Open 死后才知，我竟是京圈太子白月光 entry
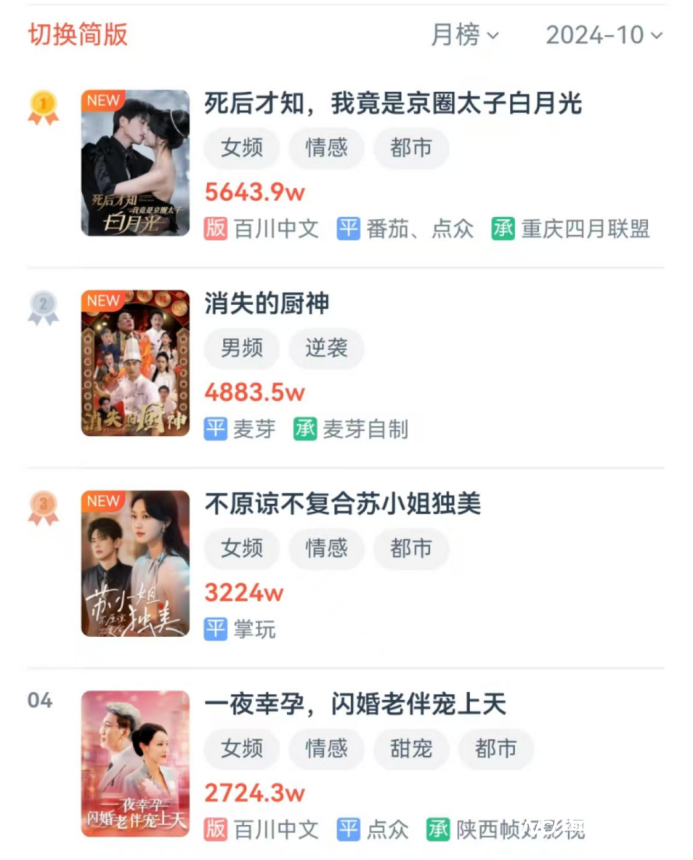The image size is (693, 860). [x=393, y=103]
